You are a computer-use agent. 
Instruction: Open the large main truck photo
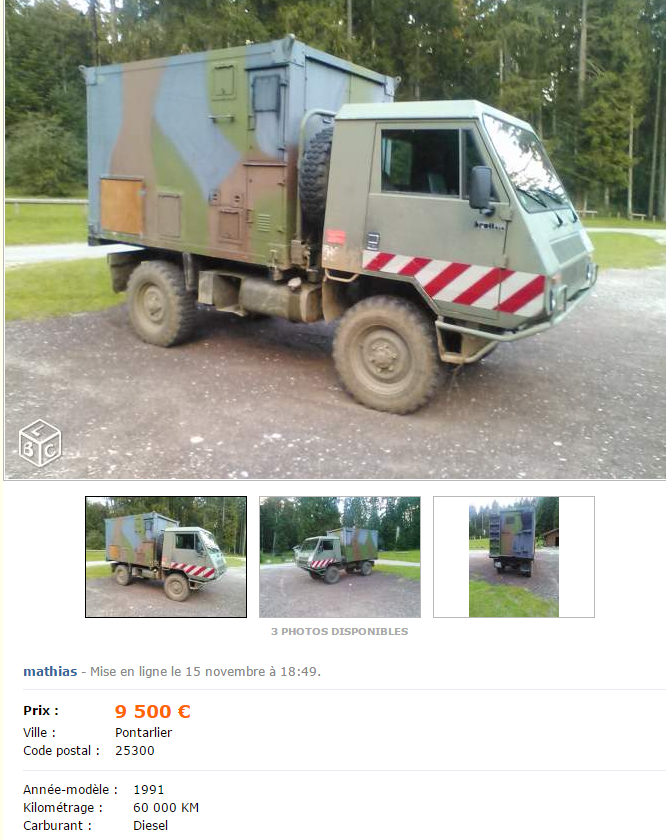334,240
